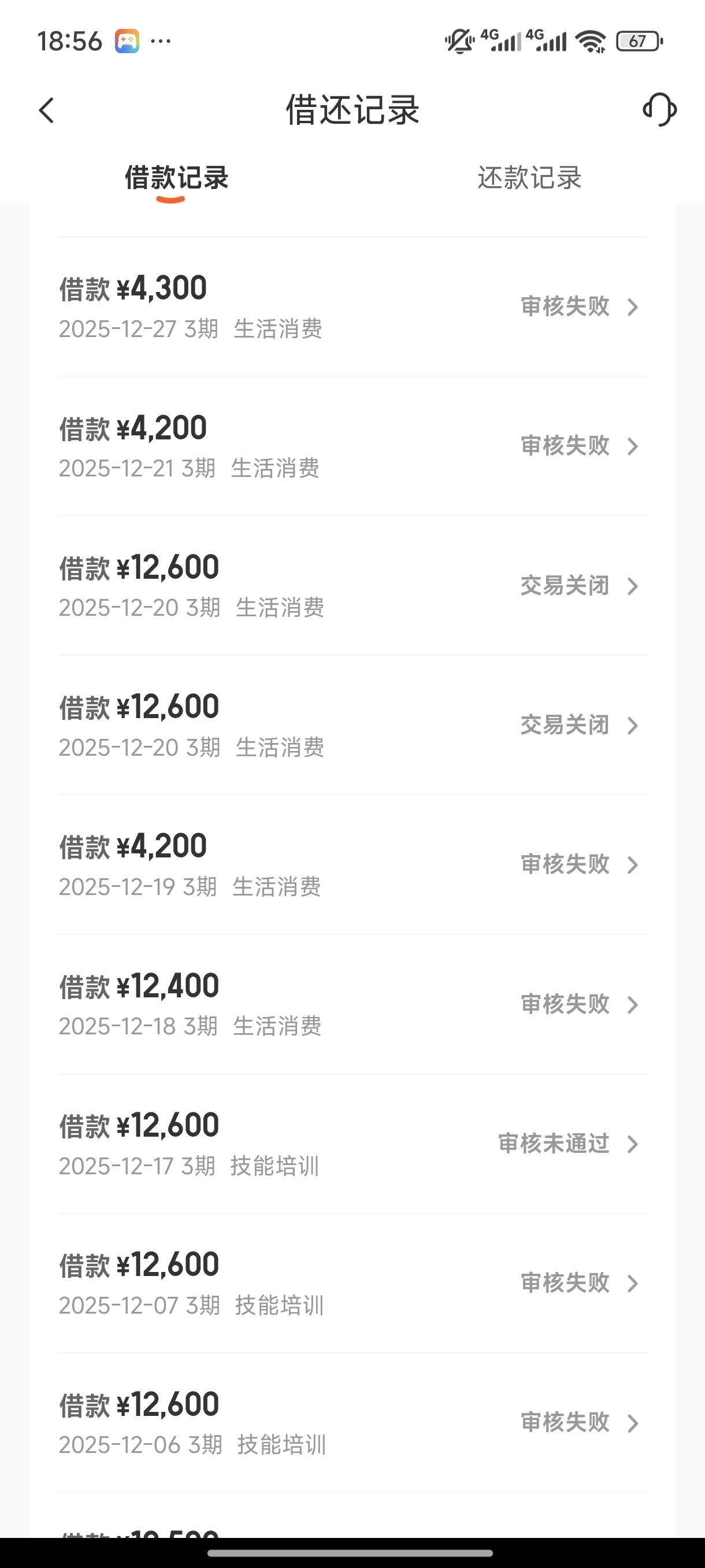This screenshot has height=1568, width=705.
Task: Select the 借款记录 tab
Action: pyautogui.click(x=176, y=177)
